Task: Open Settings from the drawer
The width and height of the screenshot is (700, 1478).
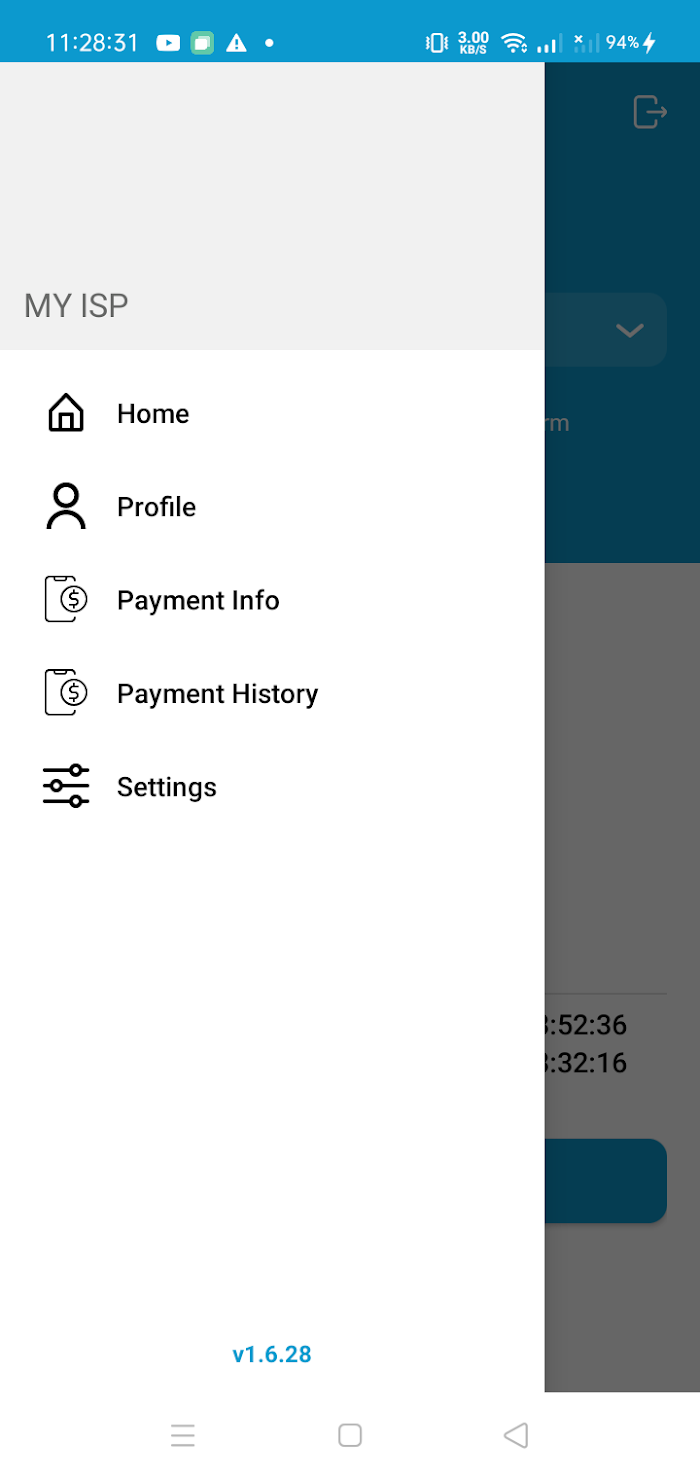Action: pos(272,787)
